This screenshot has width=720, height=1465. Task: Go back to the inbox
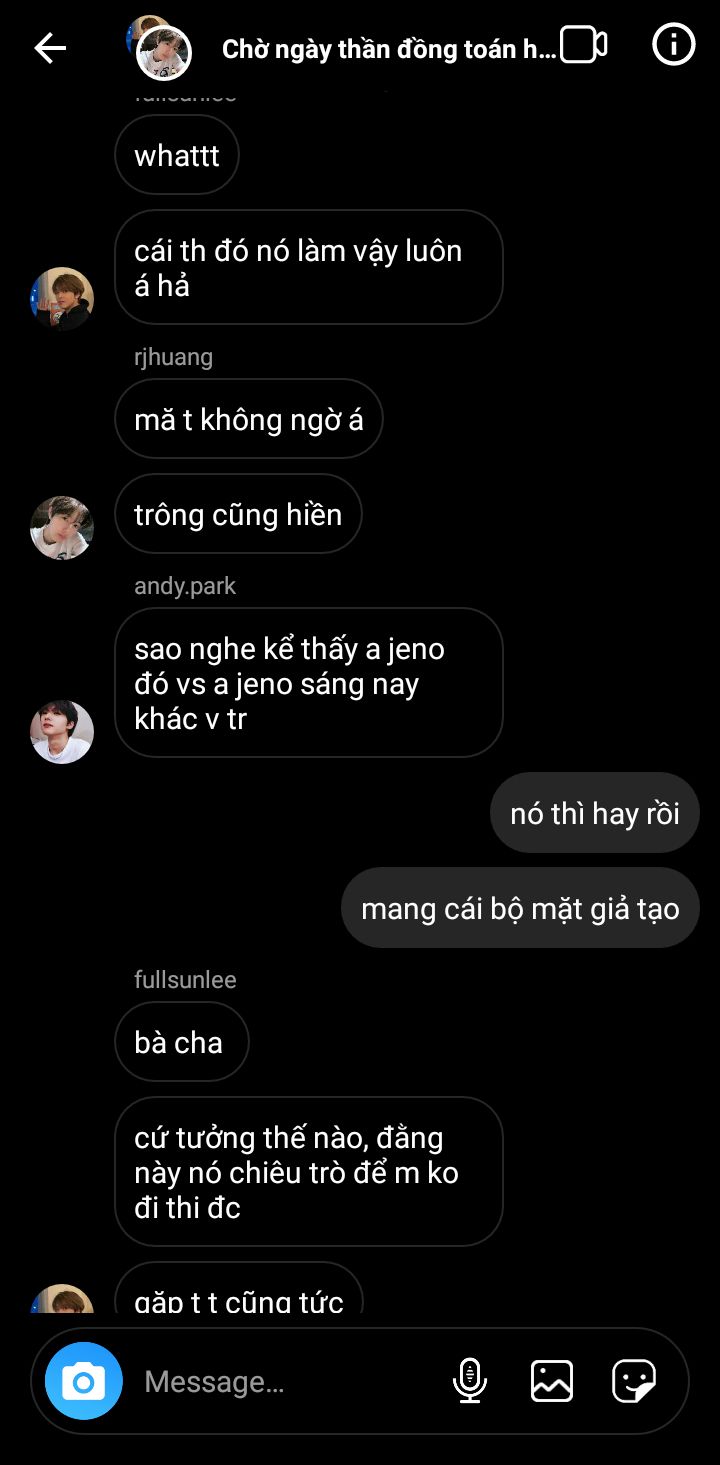click(50, 47)
